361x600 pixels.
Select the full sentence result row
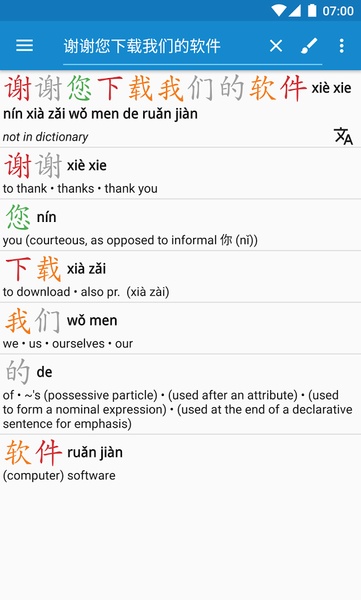pyautogui.click(x=180, y=109)
